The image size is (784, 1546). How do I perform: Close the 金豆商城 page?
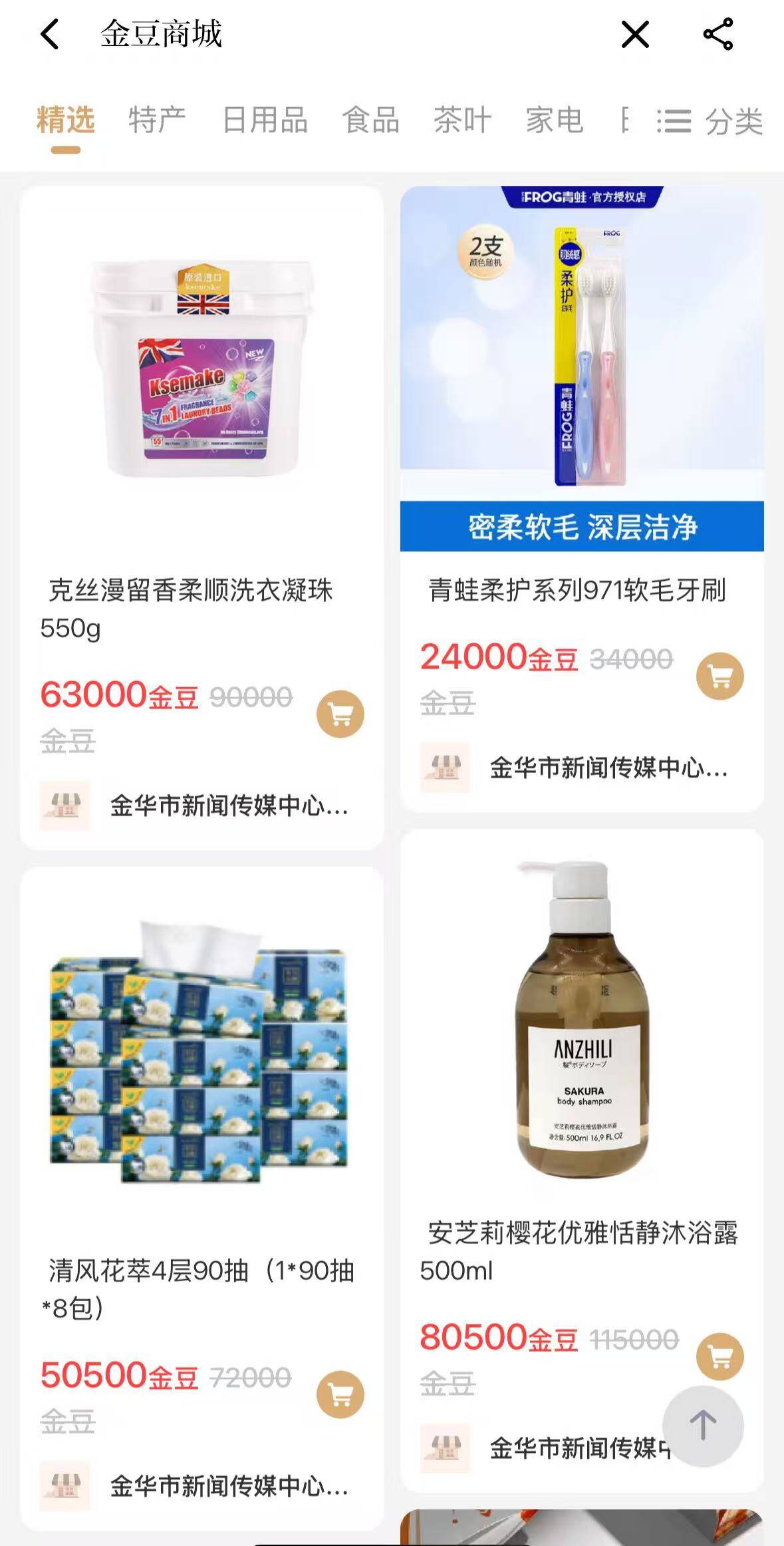pyautogui.click(x=634, y=34)
